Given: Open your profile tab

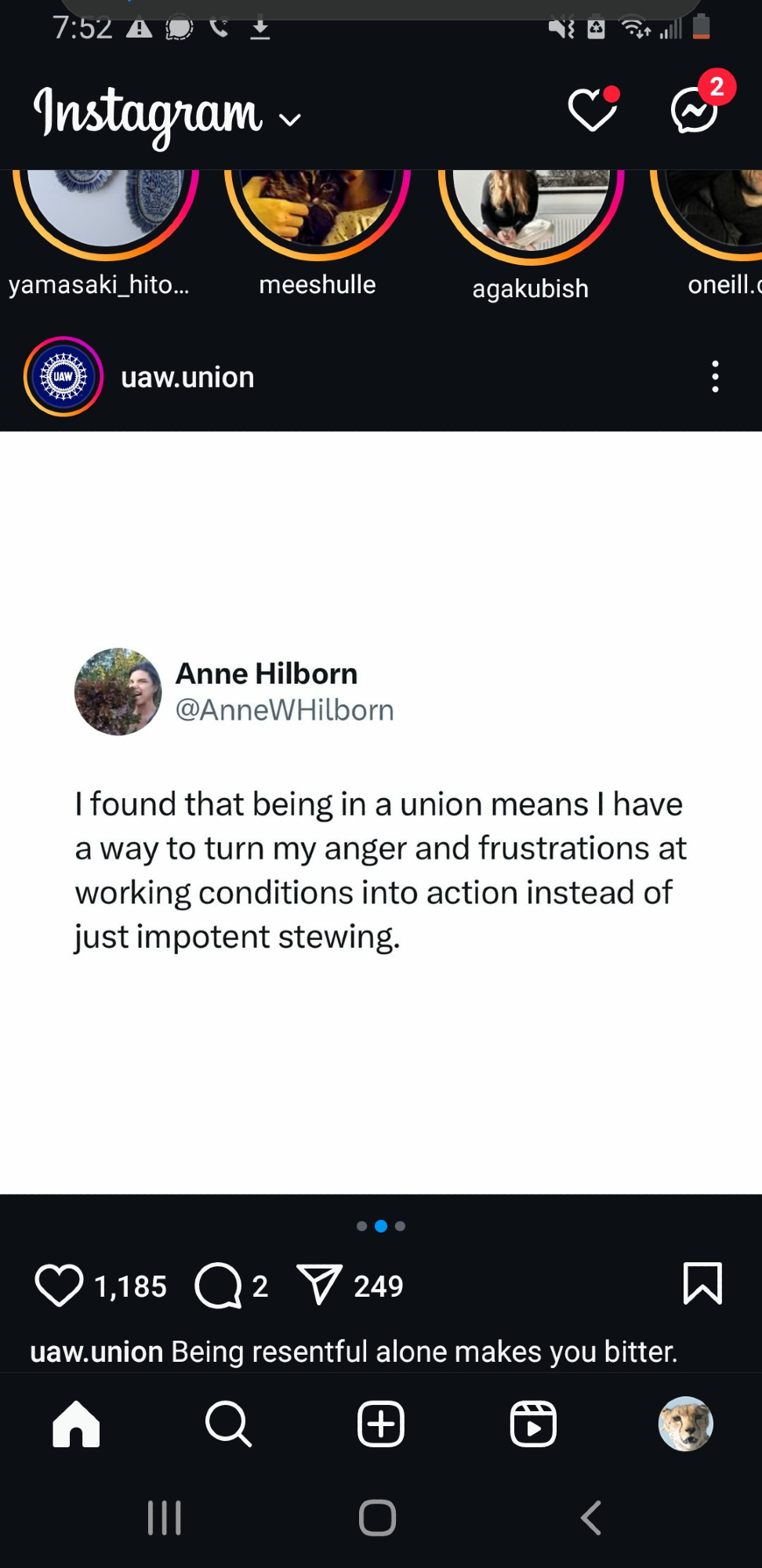Looking at the screenshot, I should click(685, 1424).
